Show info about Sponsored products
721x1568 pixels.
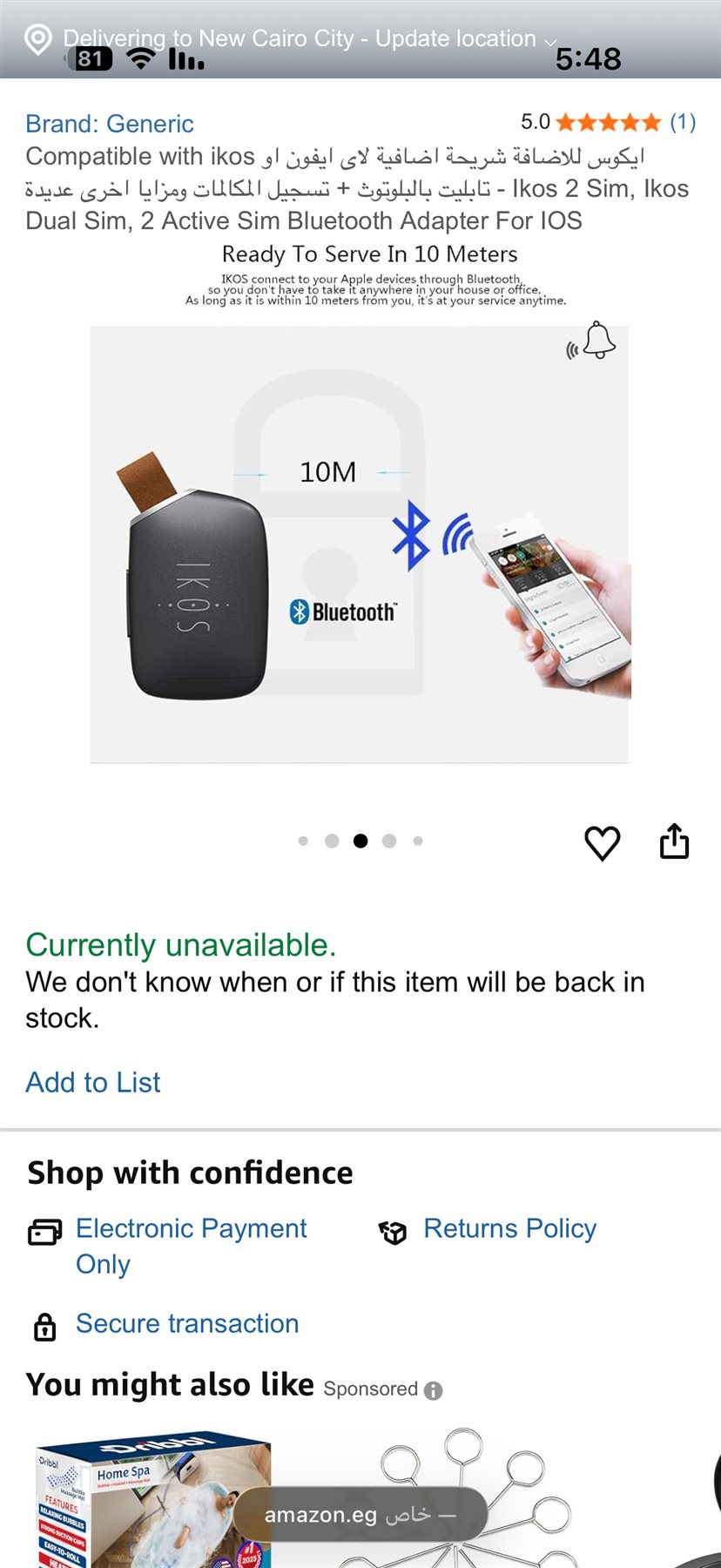(x=434, y=1390)
